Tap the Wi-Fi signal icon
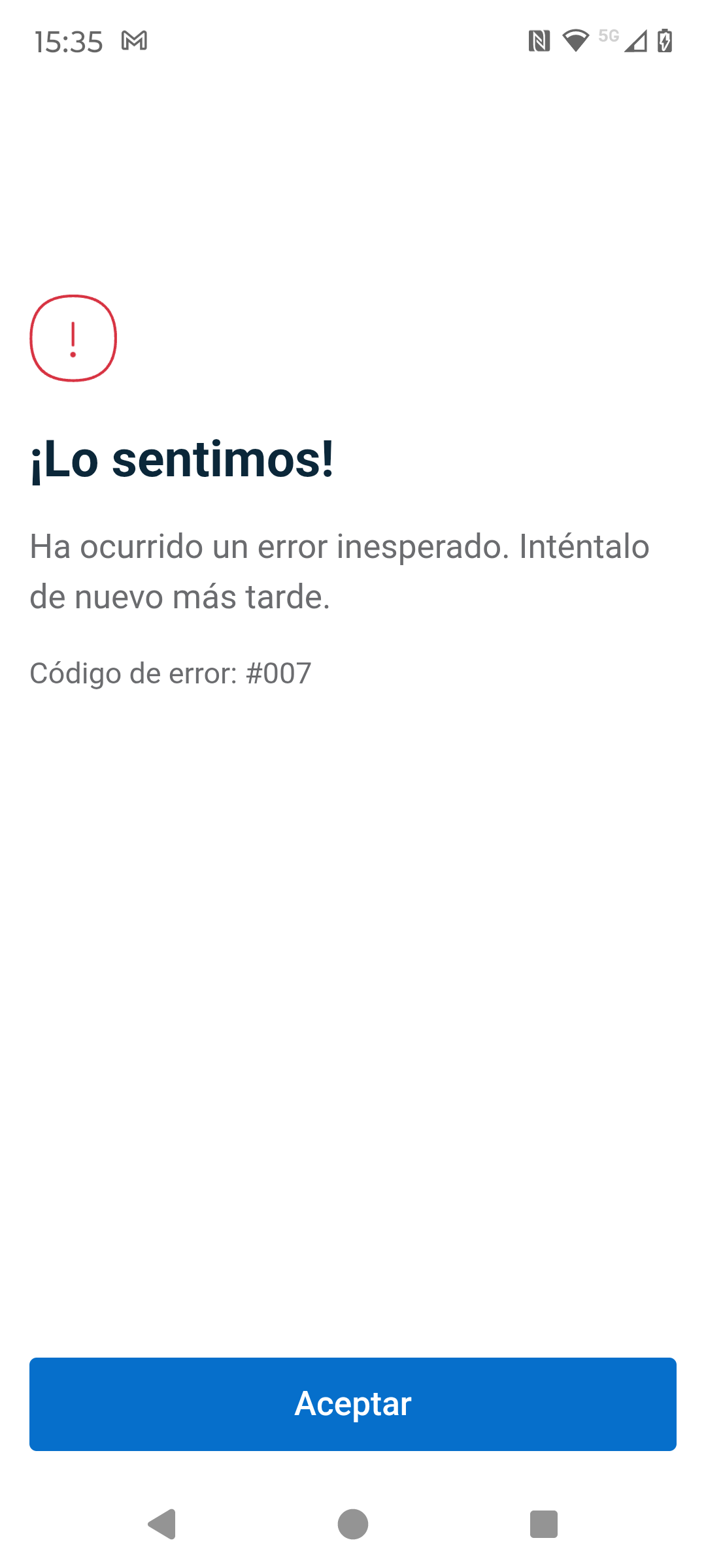 (575, 42)
